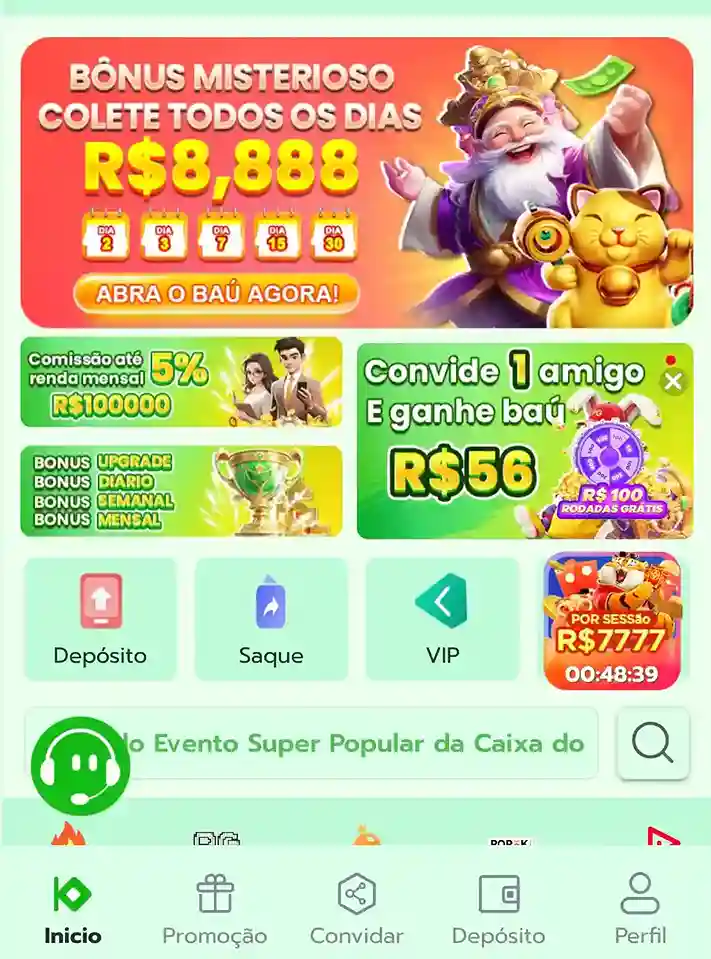The image size is (711, 959).
Task: Open the upgrade and daily bonus banner
Action: click(181, 491)
